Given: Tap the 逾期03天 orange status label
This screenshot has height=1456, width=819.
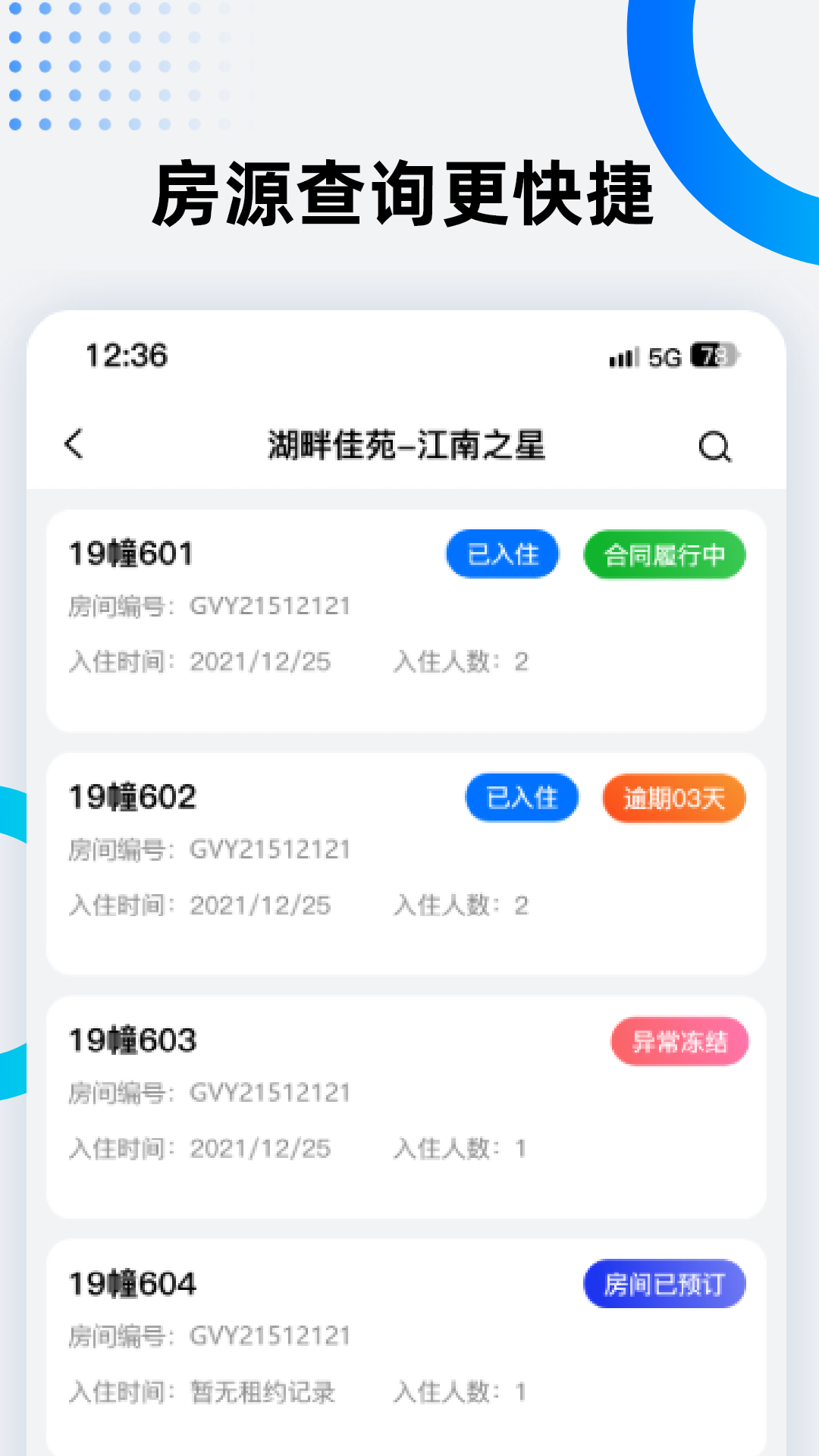Looking at the screenshot, I should (x=673, y=797).
